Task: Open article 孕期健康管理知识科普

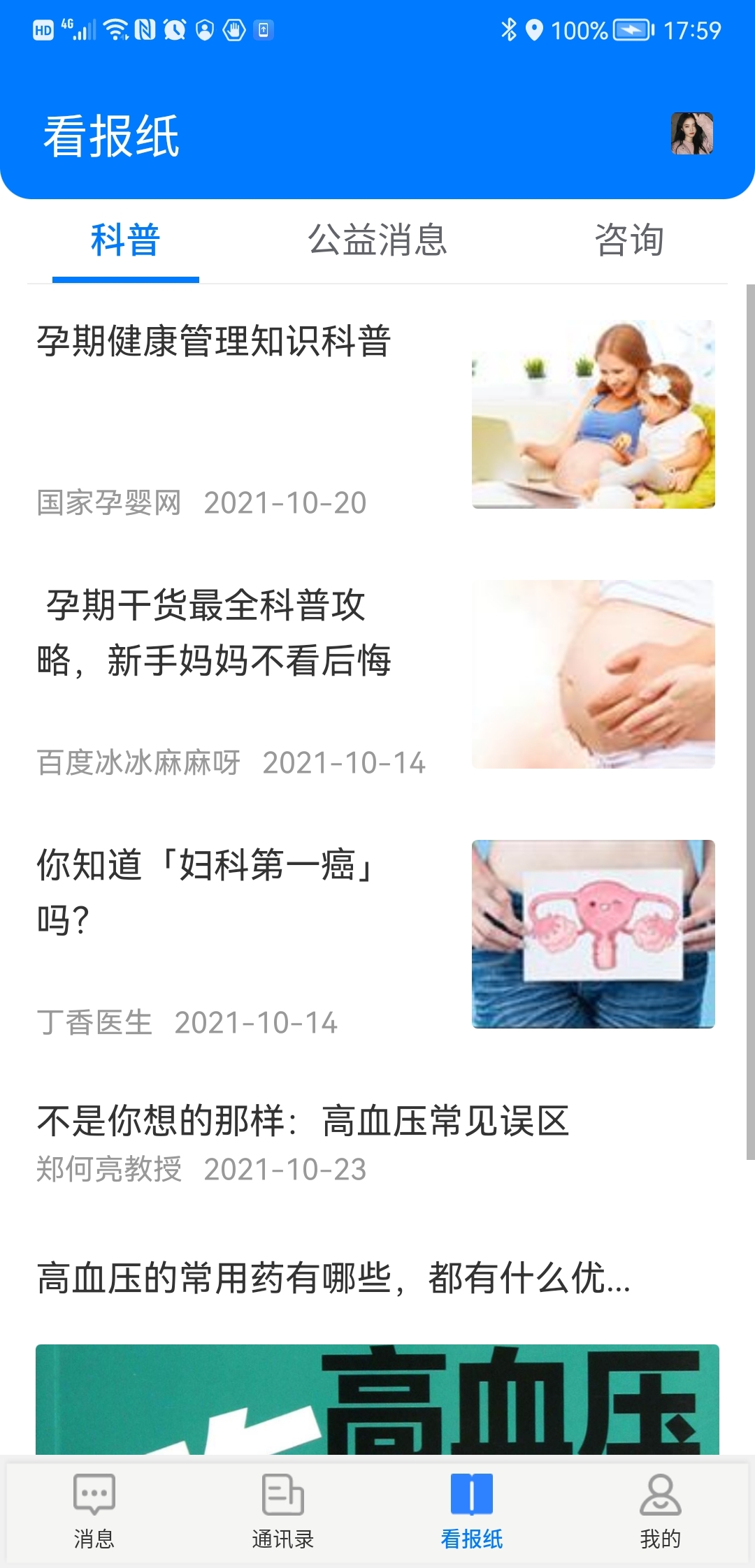Action: pyautogui.click(x=214, y=342)
